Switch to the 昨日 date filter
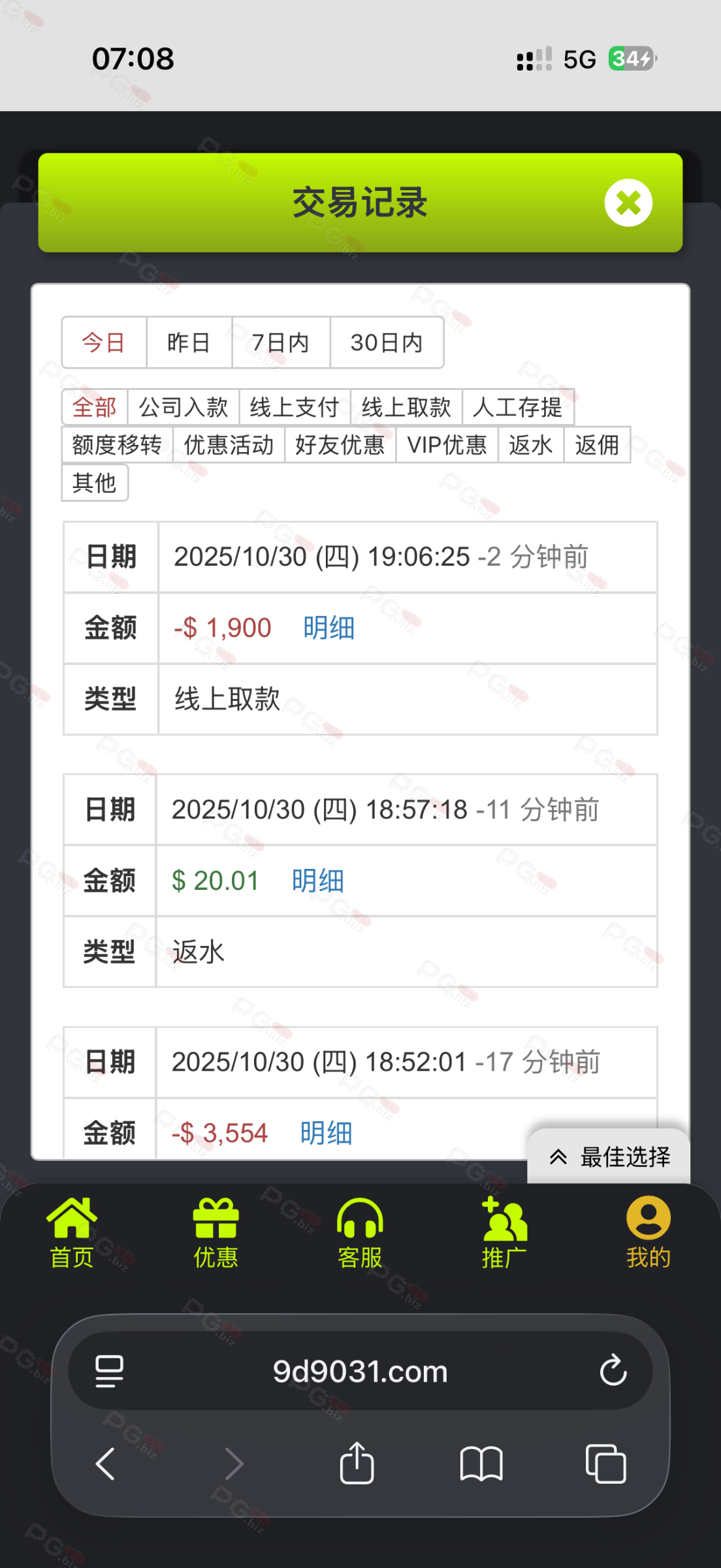 (189, 342)
